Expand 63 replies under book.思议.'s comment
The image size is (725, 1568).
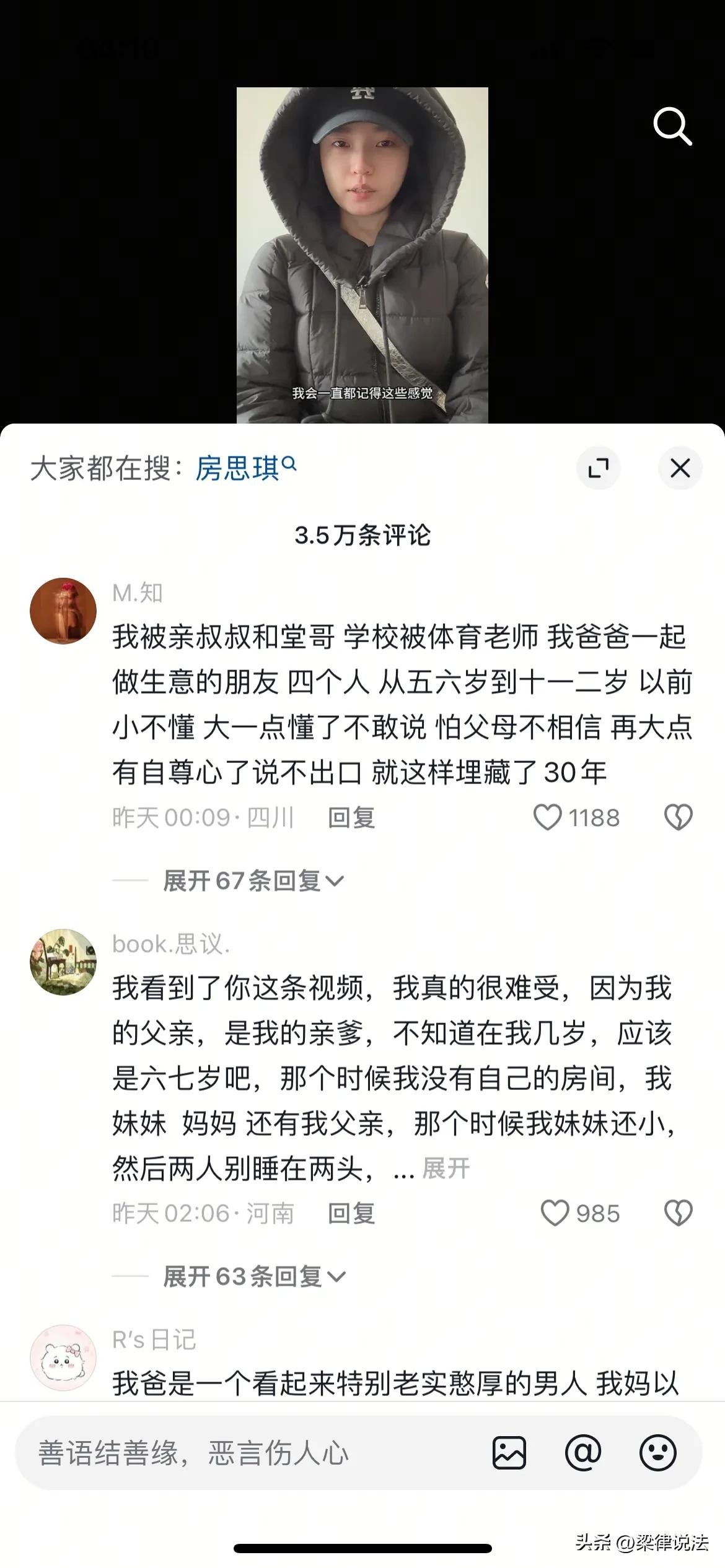click(x=253, y=1276)
